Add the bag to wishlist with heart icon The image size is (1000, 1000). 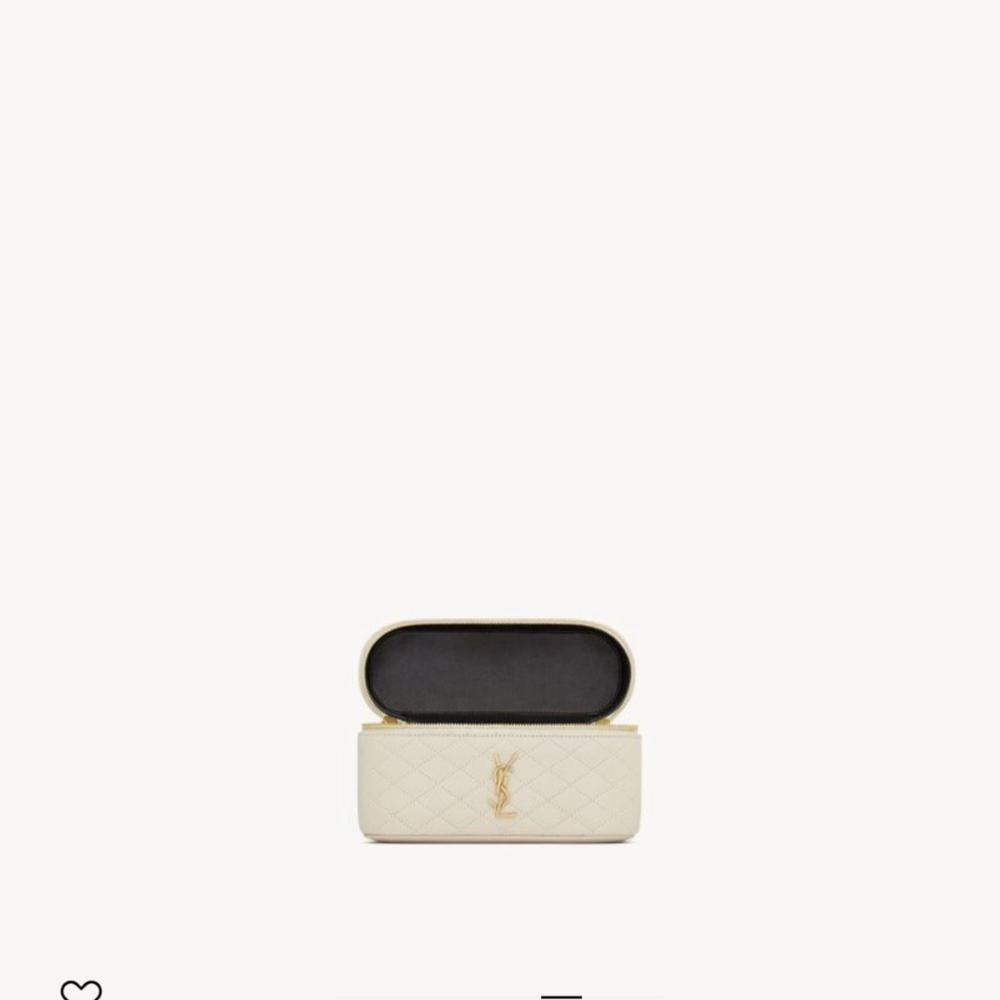point(81,990)
